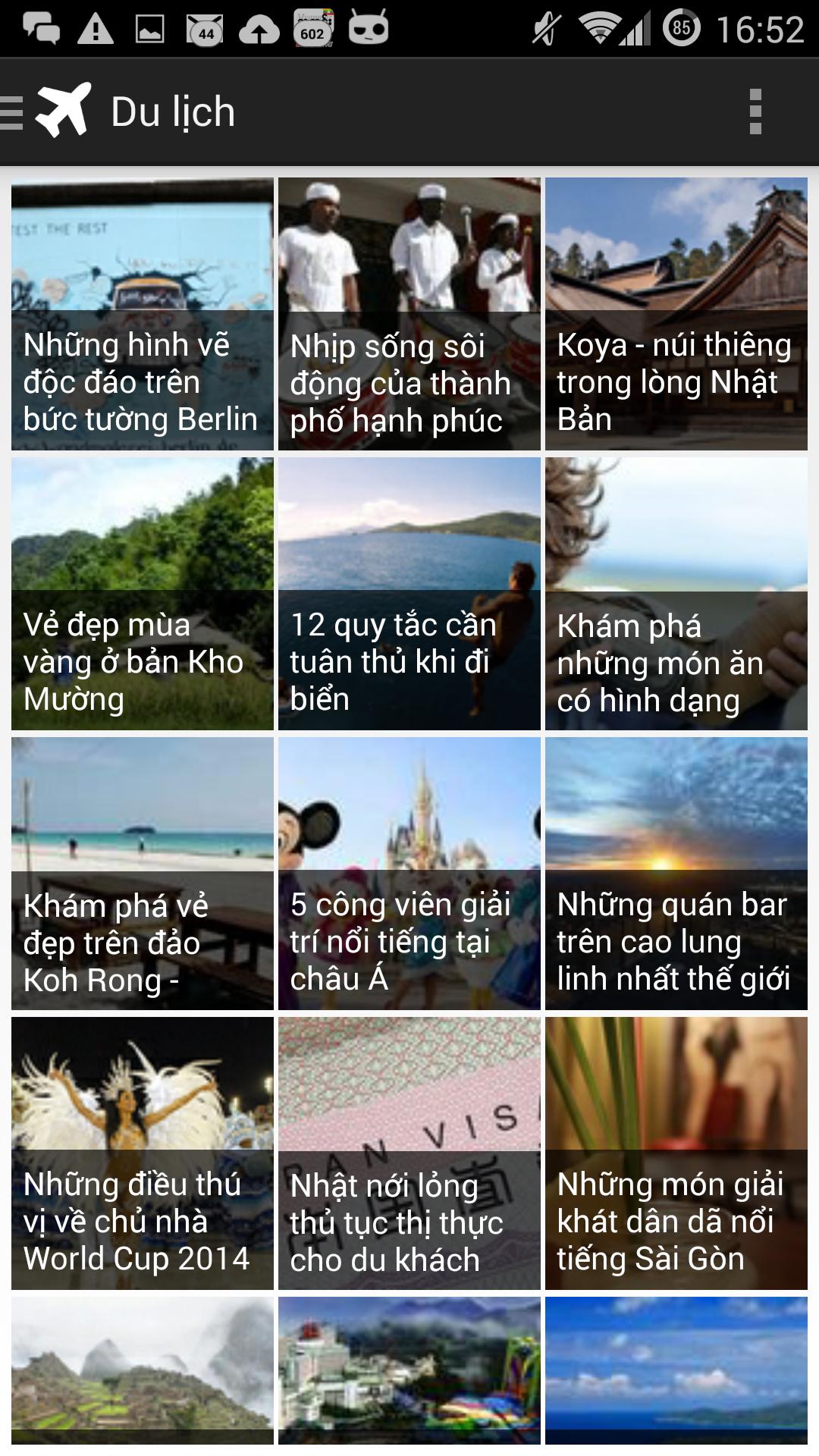Screen dimensions: 819x1456
Task: Open '12 quy tắc cần tuân thủ' article
Action: 409,594
